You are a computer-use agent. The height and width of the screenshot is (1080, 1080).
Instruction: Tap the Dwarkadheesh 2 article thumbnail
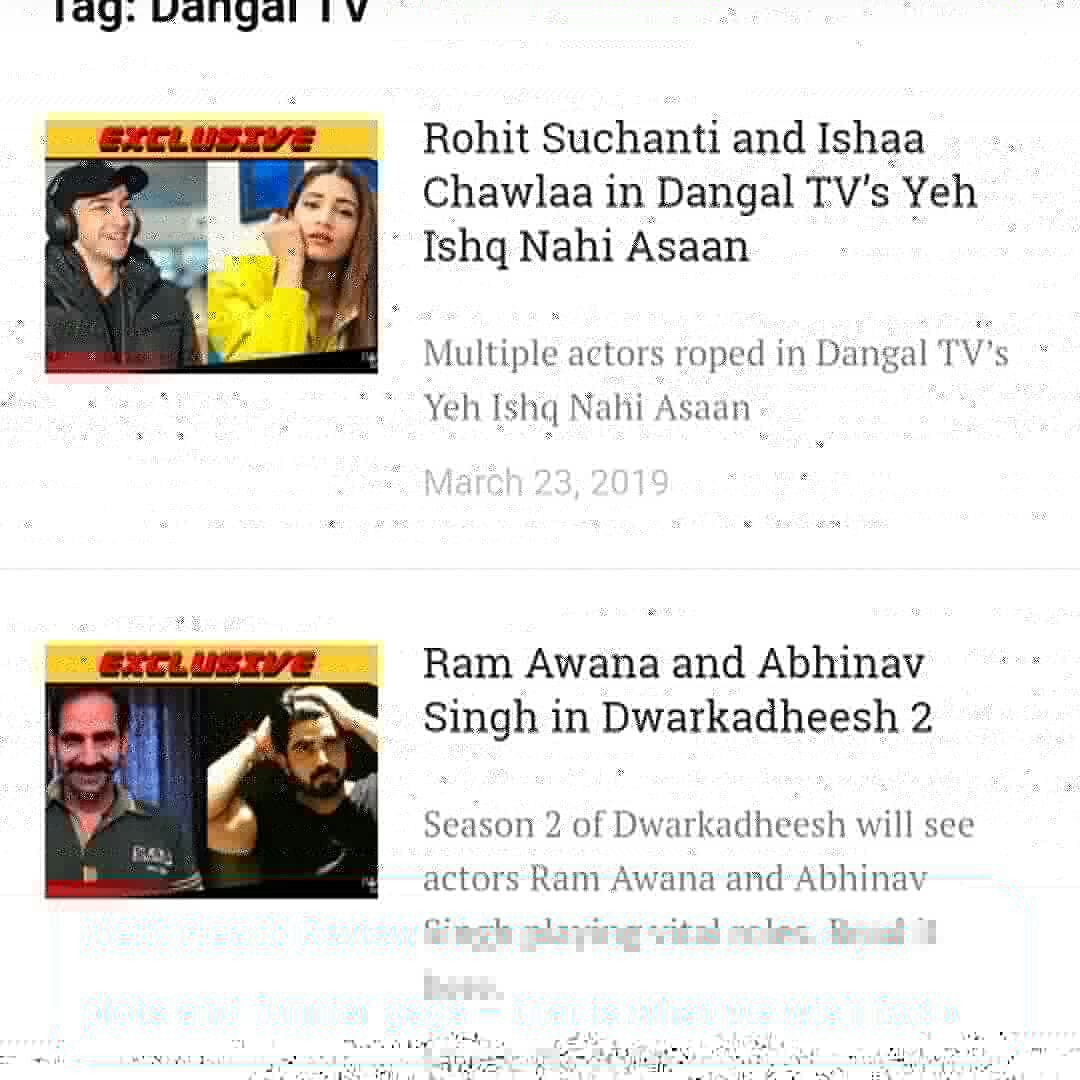click(x=211, y=770)
